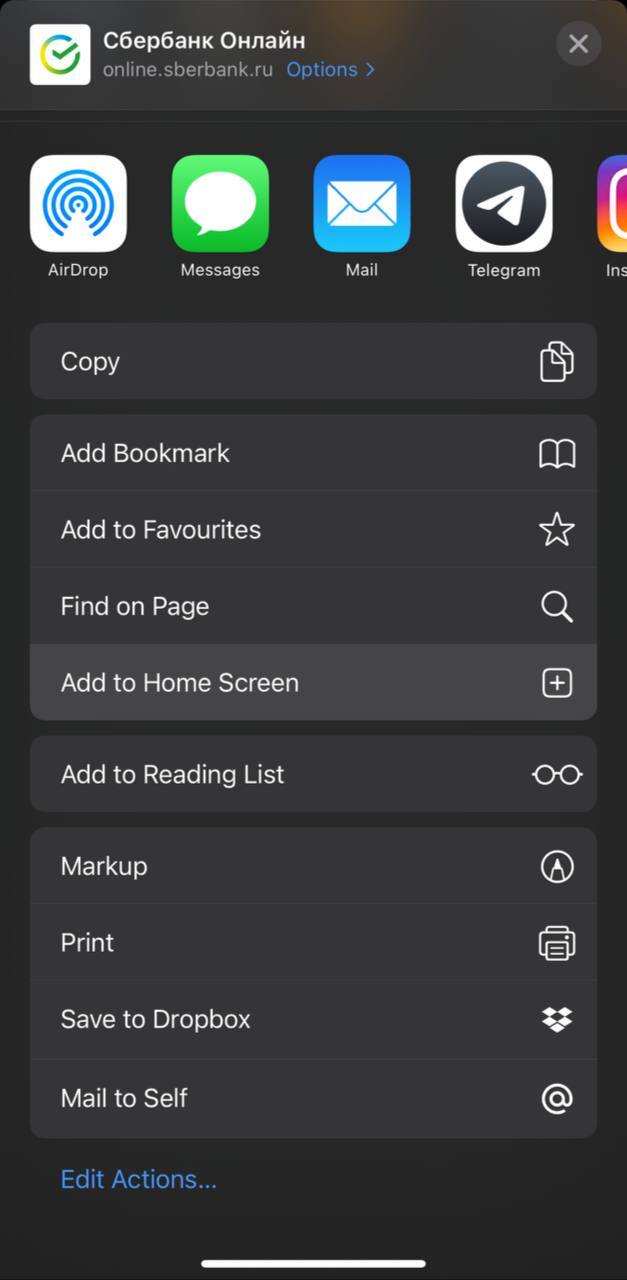Open Edit Actions link
Image resolution: width=627 pixels, height=1280 pixels.
point(139,1179)
